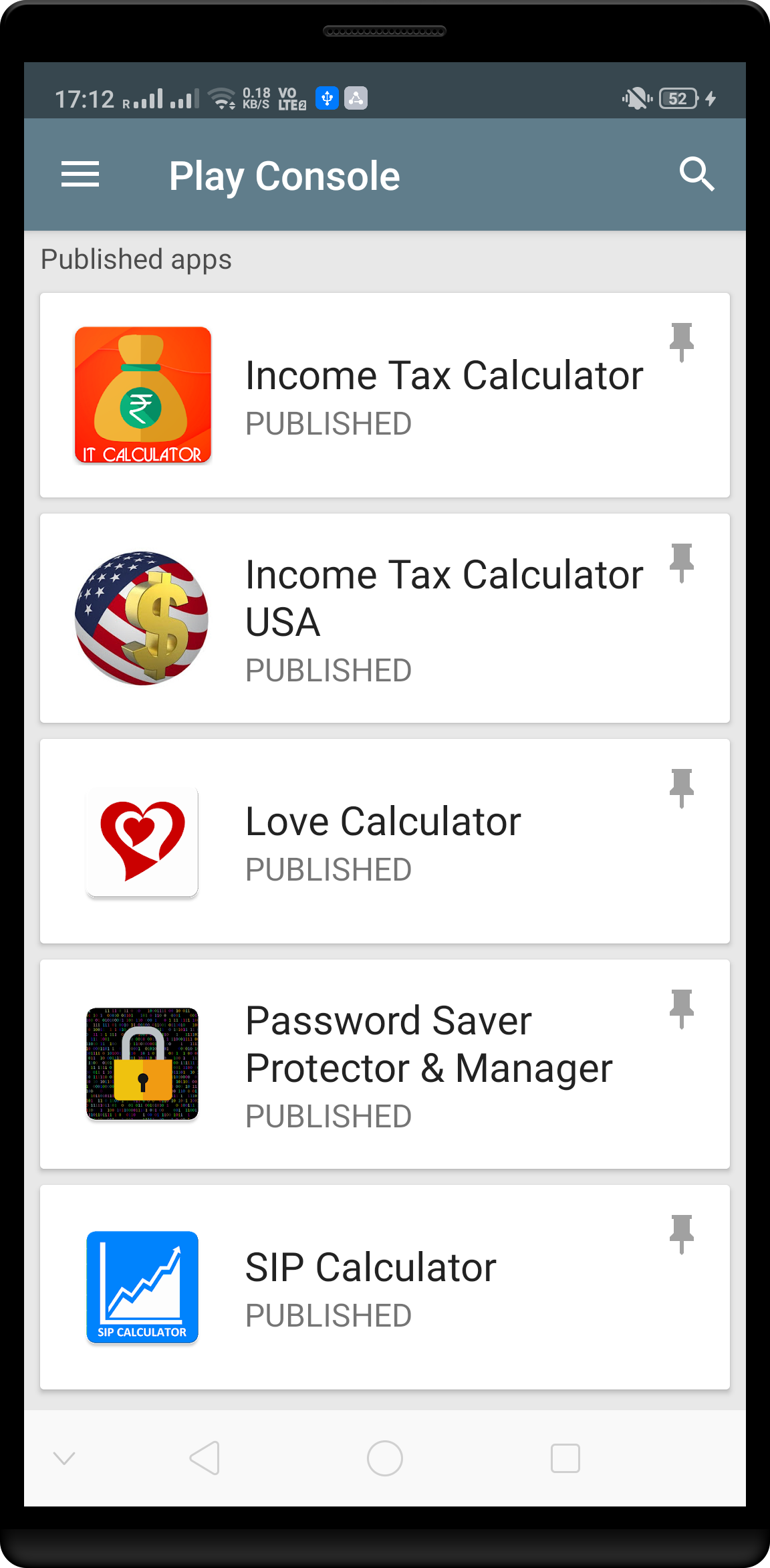Open the hamburger navigation menu
The image size is (770, 1568).
coord(80,175)
